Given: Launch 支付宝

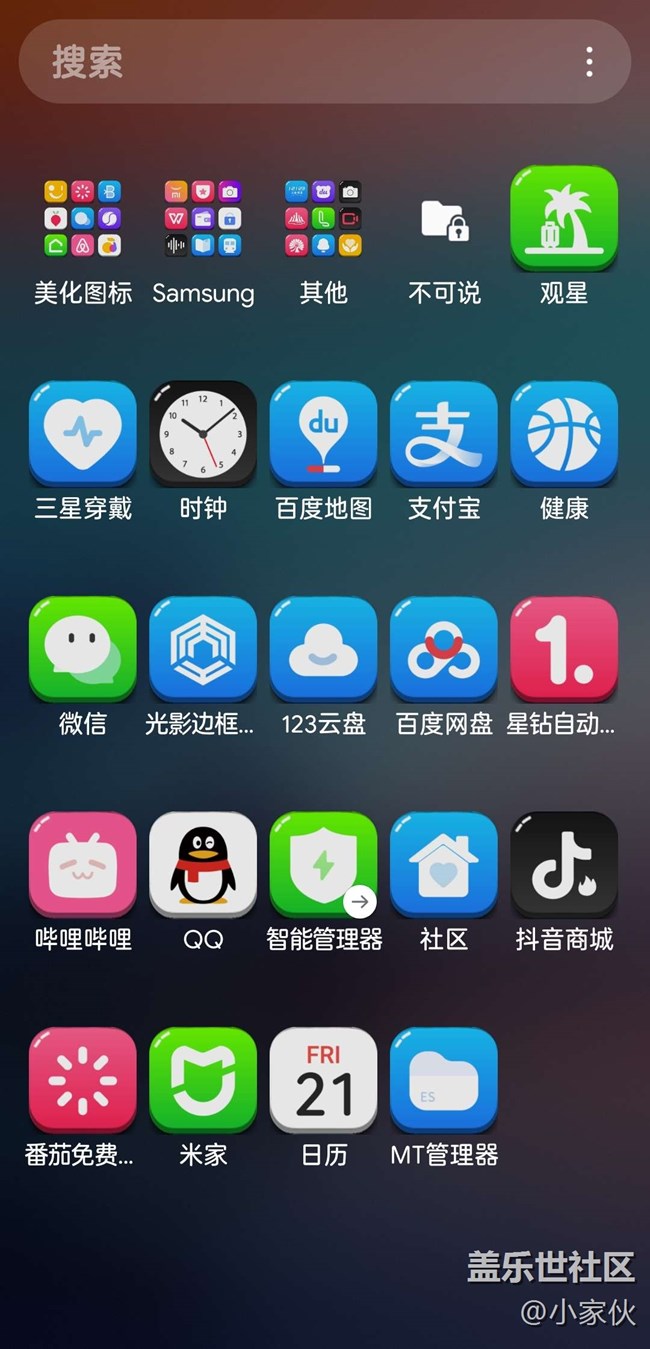Looking at the screenshot, I should pos(444,433).
